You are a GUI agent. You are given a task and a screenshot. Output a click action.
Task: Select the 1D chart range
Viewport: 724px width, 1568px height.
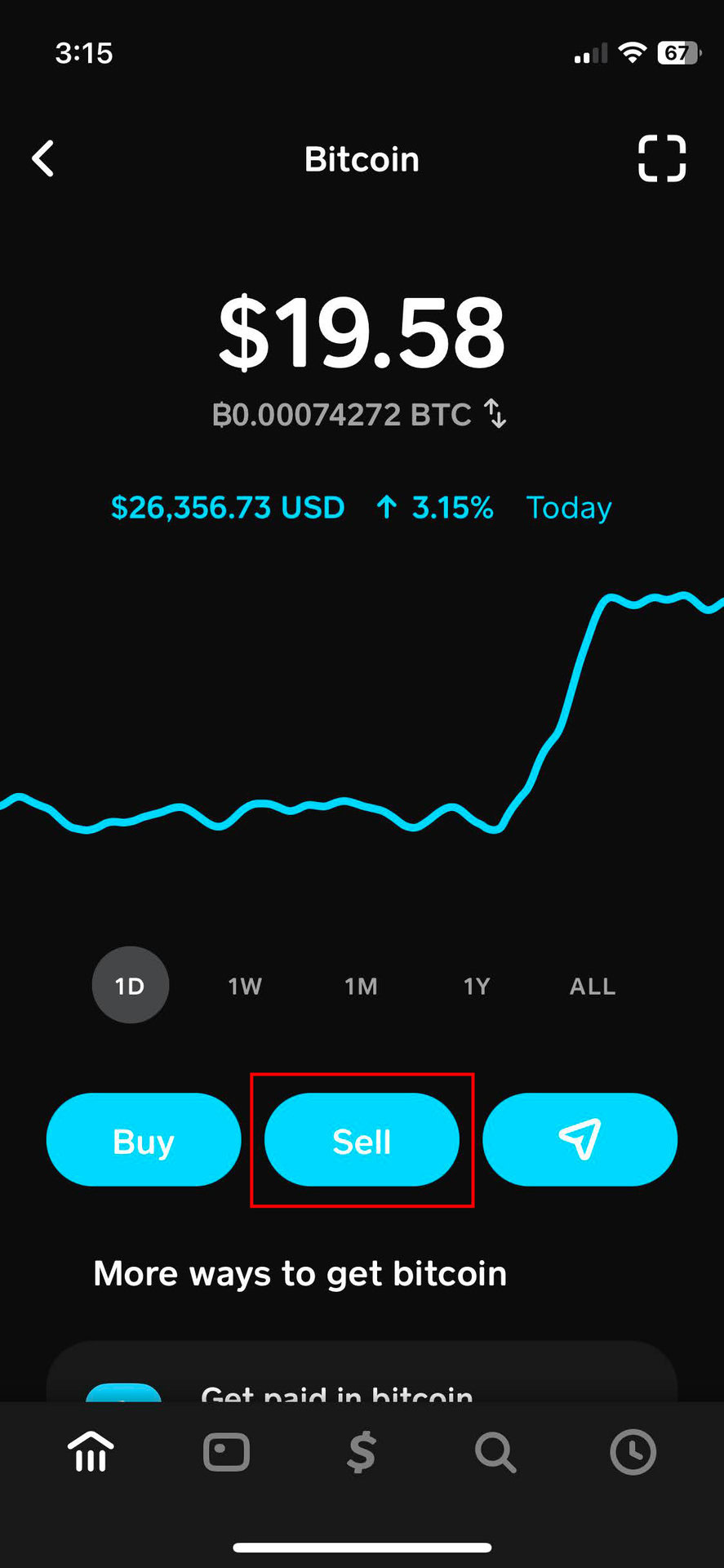(131, 985)
